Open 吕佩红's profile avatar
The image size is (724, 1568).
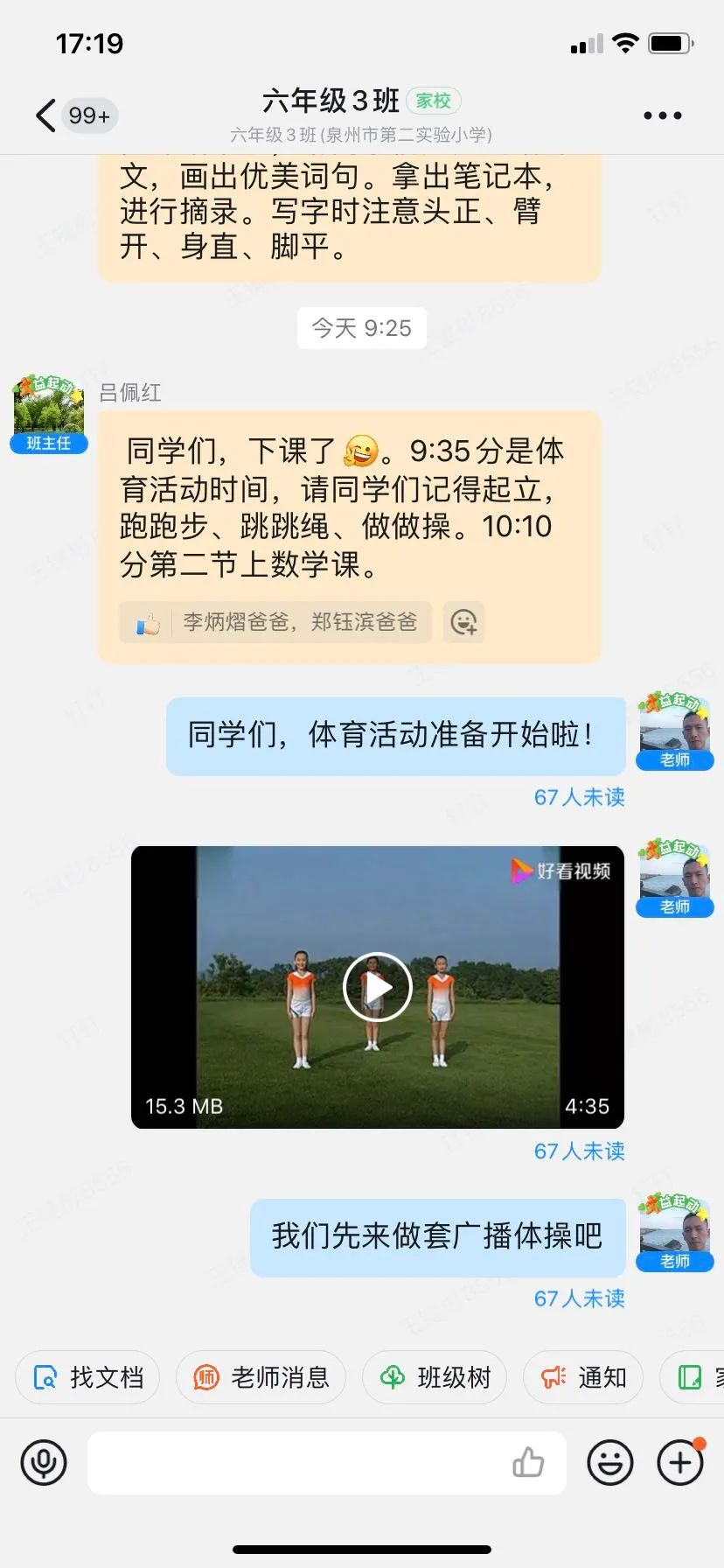[x=49, y=410]
